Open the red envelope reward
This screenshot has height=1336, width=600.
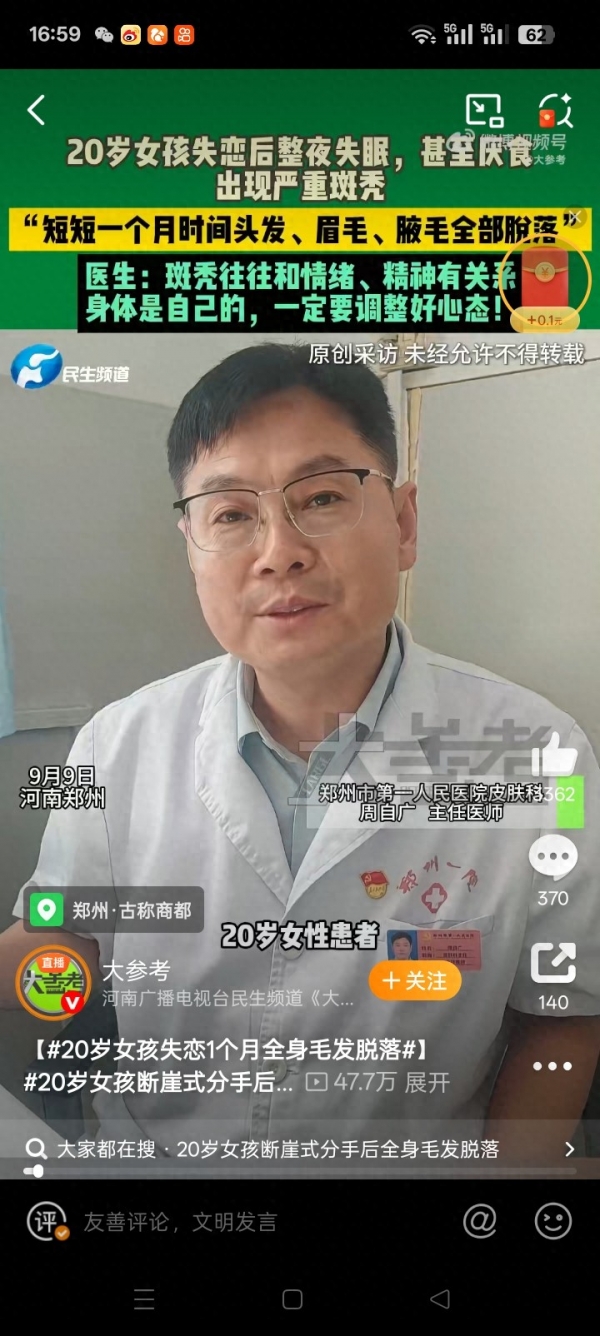point(544,276)
